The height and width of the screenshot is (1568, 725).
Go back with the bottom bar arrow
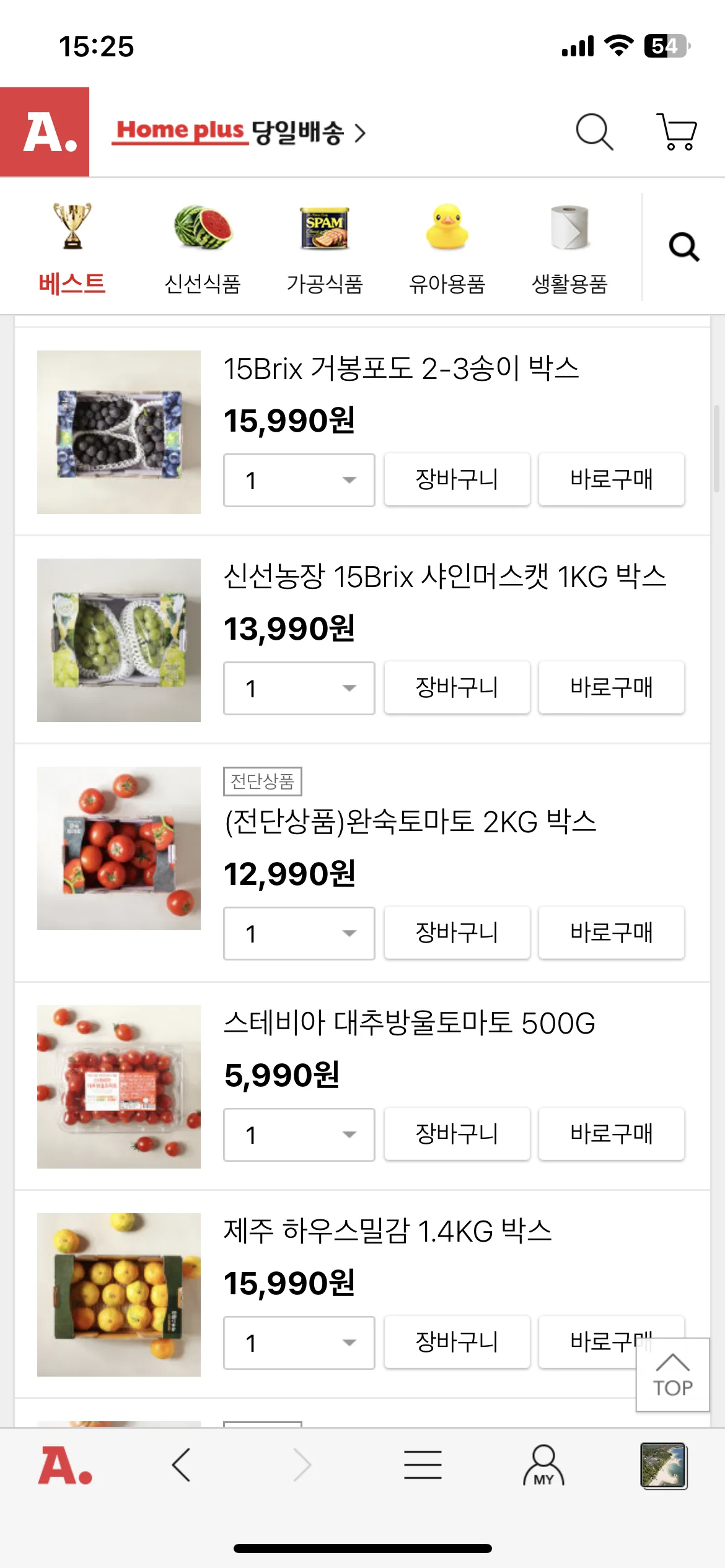[x=181, y=1465]
